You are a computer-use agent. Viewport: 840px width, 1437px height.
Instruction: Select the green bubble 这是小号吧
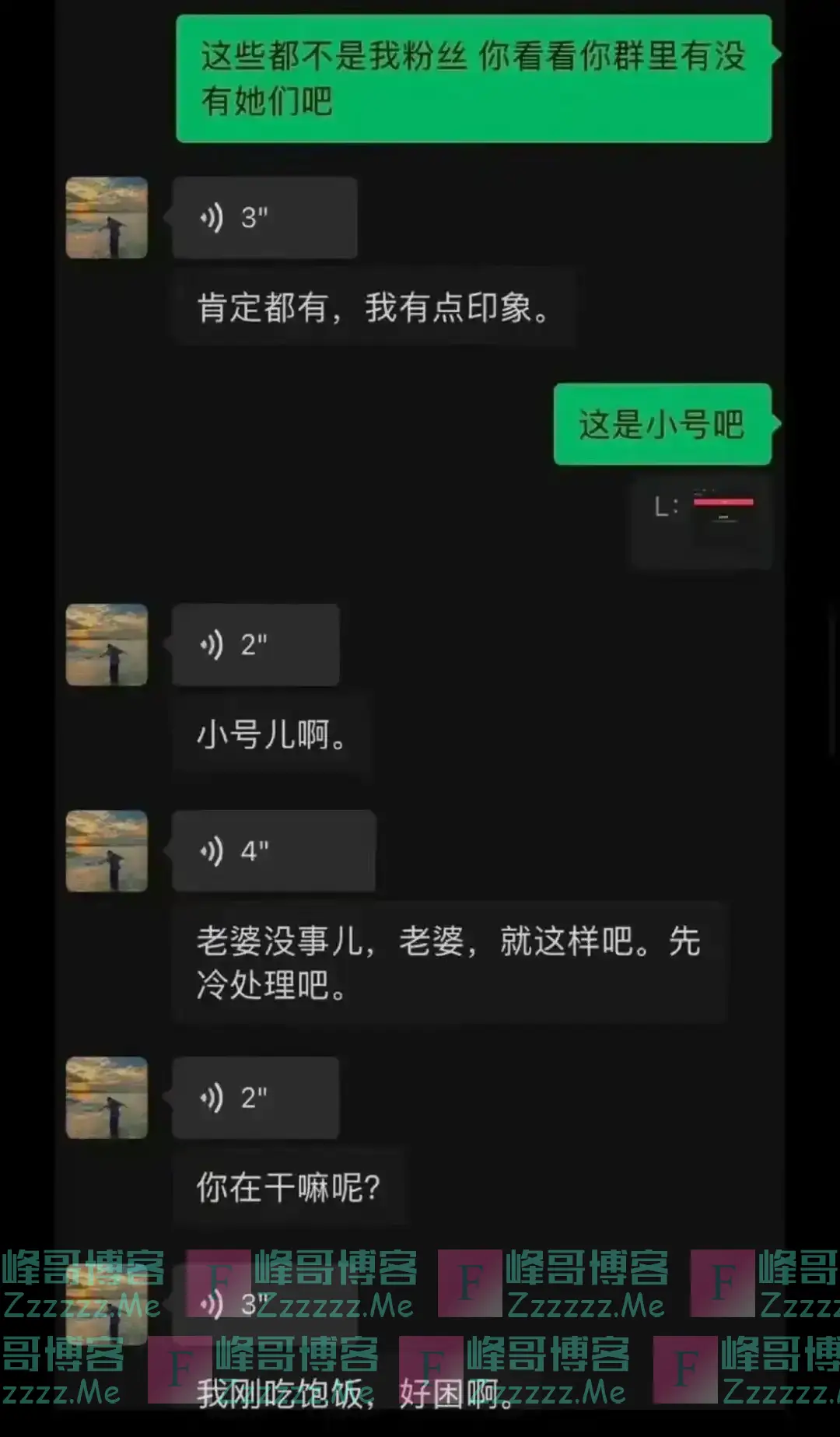tap(660, 425)
